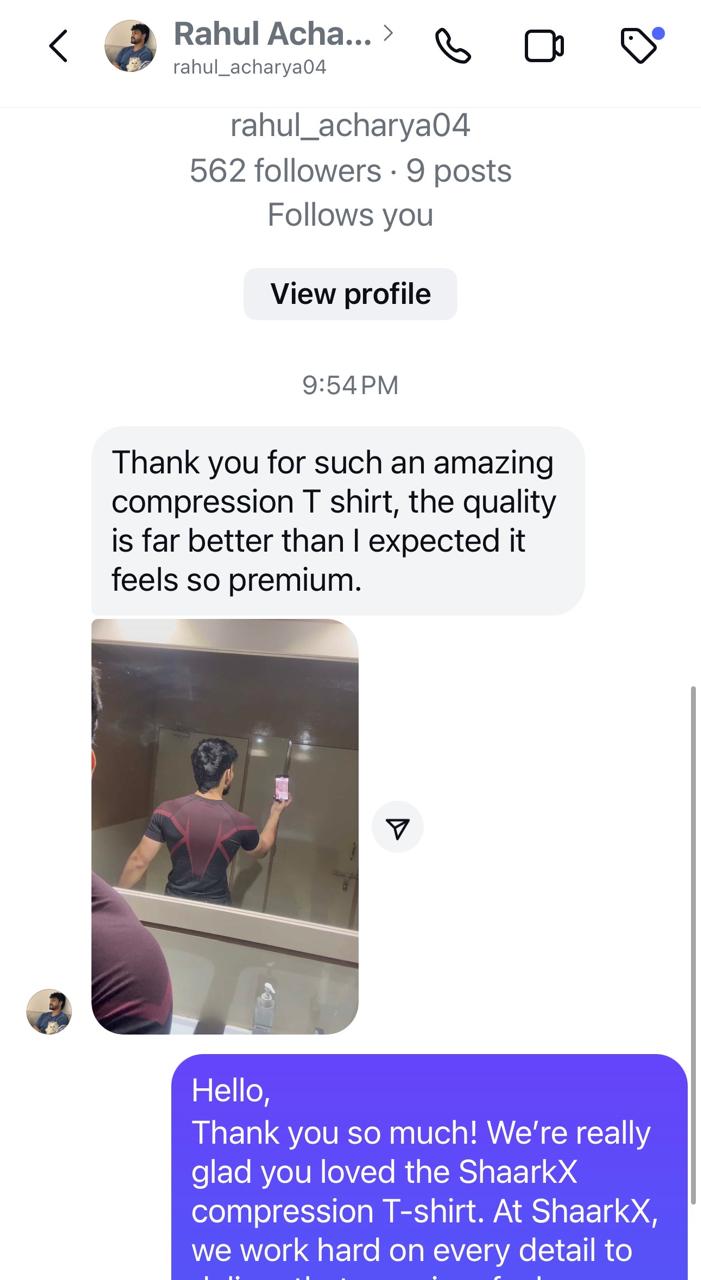Open the label tag icon
This screenshot has height=1280, width=701.
(x=640, y=46)
